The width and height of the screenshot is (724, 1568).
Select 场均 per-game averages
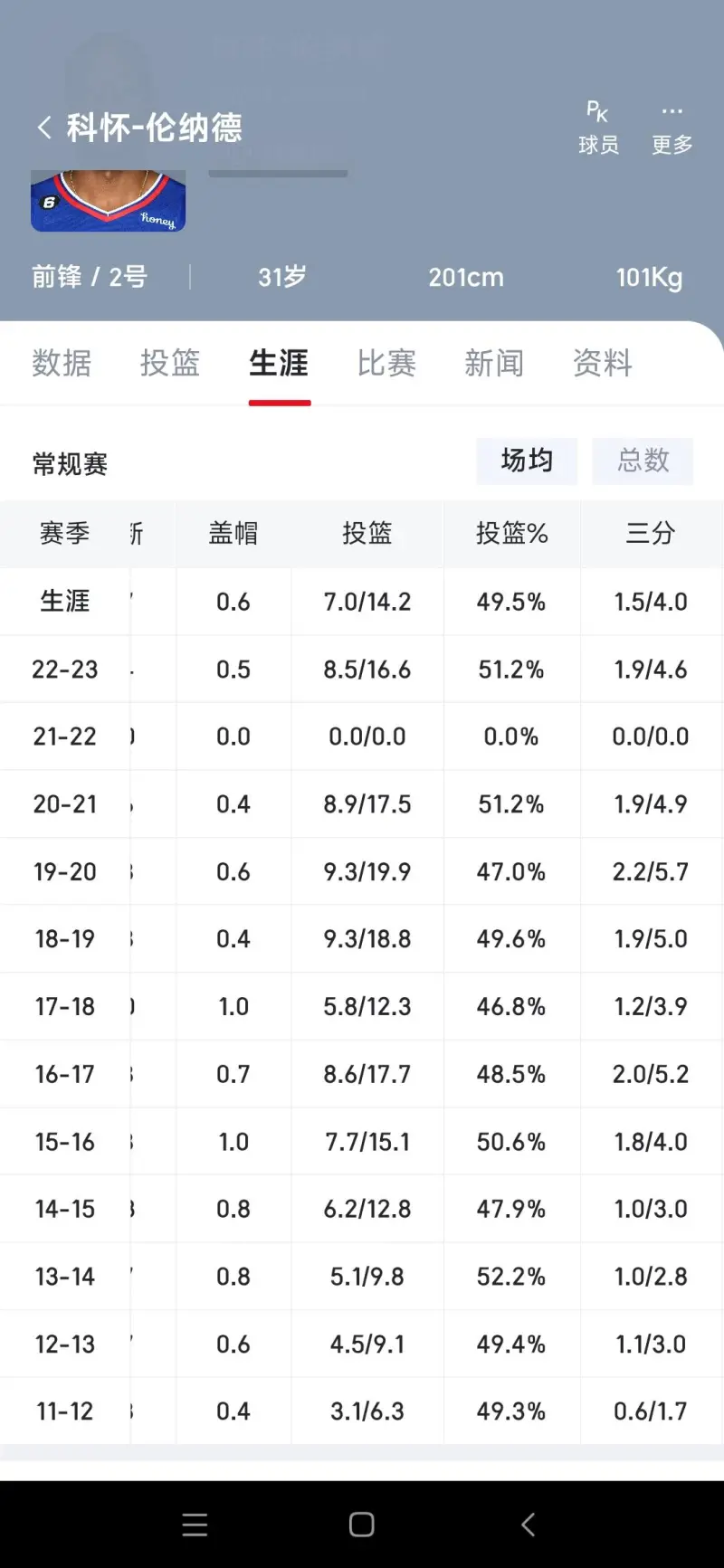pyautogui.click(x=527, y=461)
